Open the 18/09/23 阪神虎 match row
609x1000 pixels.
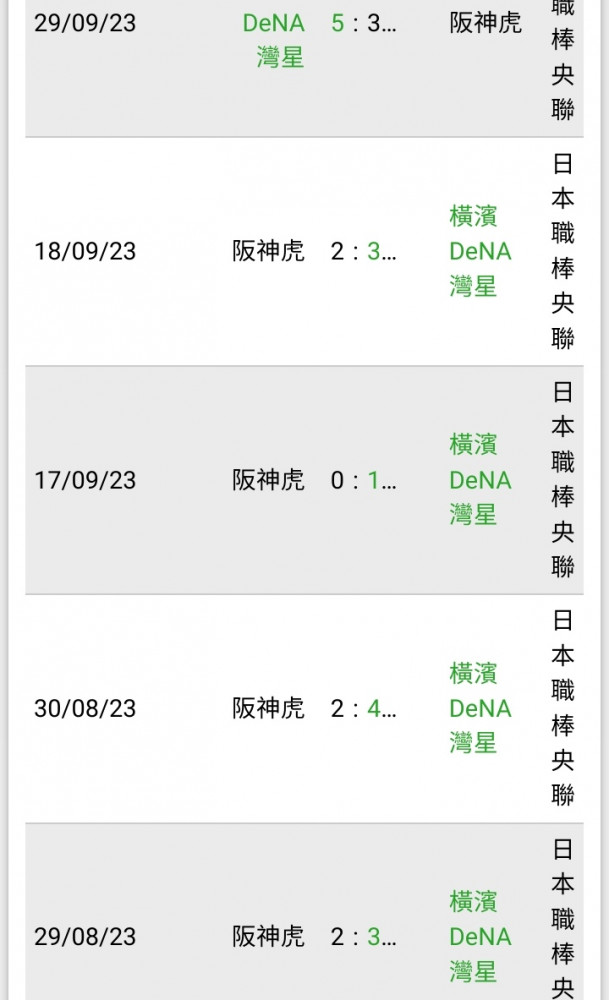coord(304,251)
